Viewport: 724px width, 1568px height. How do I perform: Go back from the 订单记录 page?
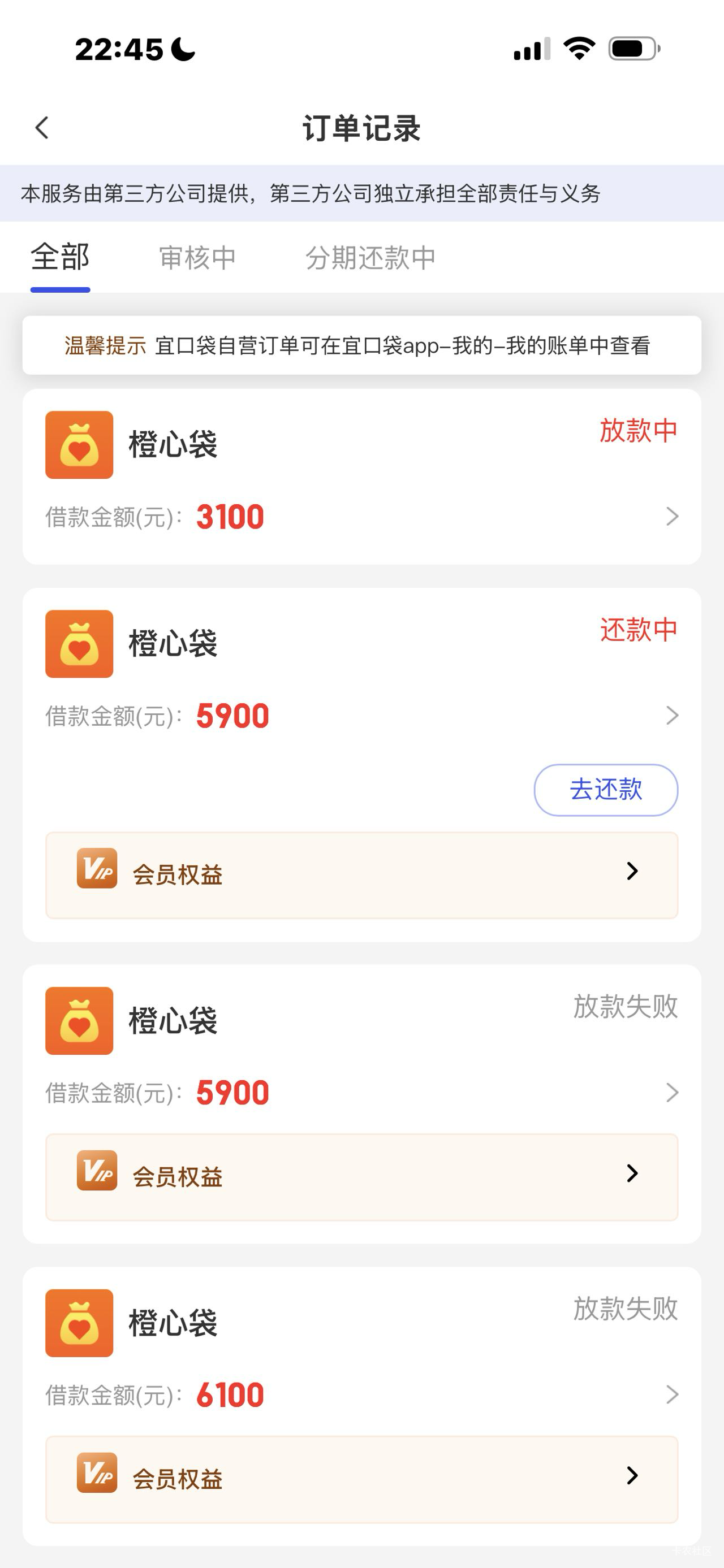[42, 128]
